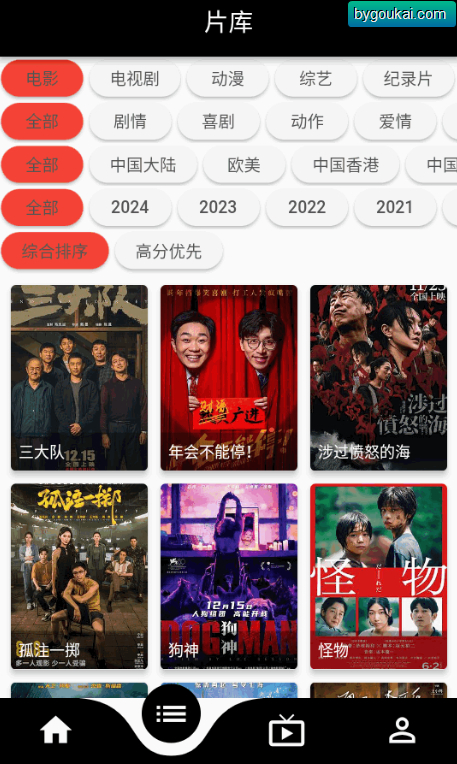This screenshot has width=457, height=764.
Task: Choose the 2022 year chip
Action: (x=307, y=208)
